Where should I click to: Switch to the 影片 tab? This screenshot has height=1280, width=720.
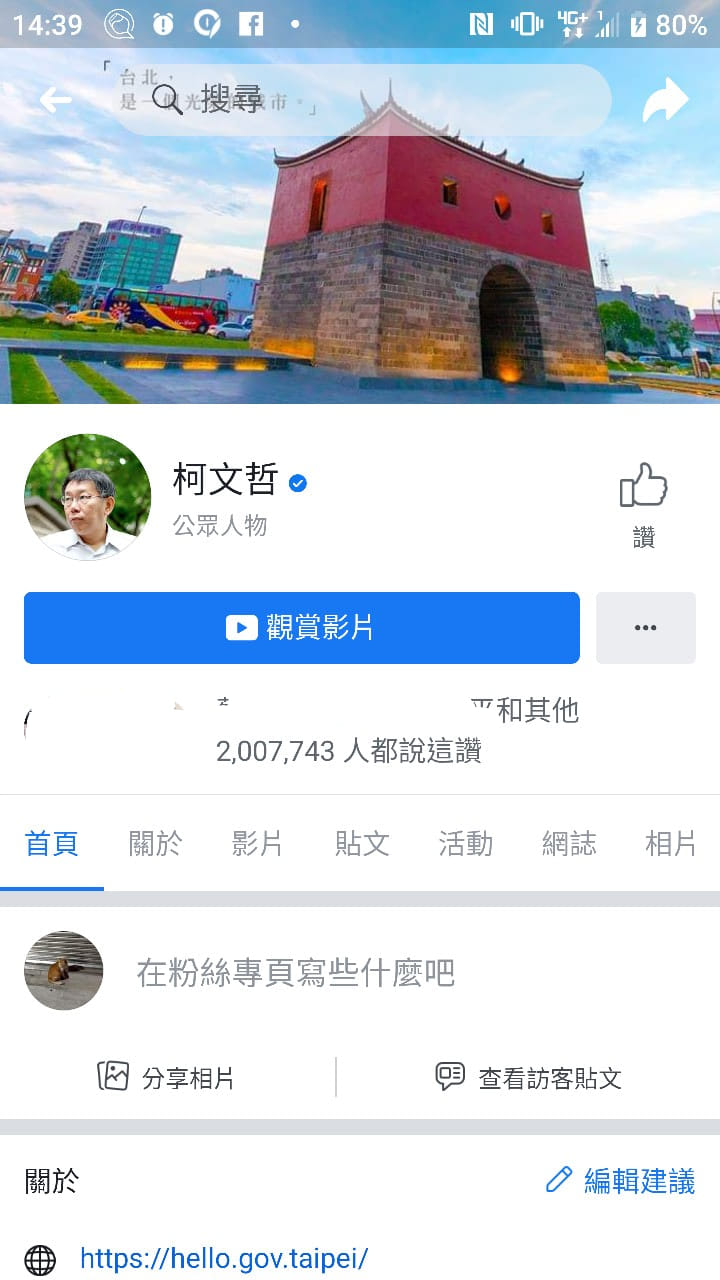258,844
